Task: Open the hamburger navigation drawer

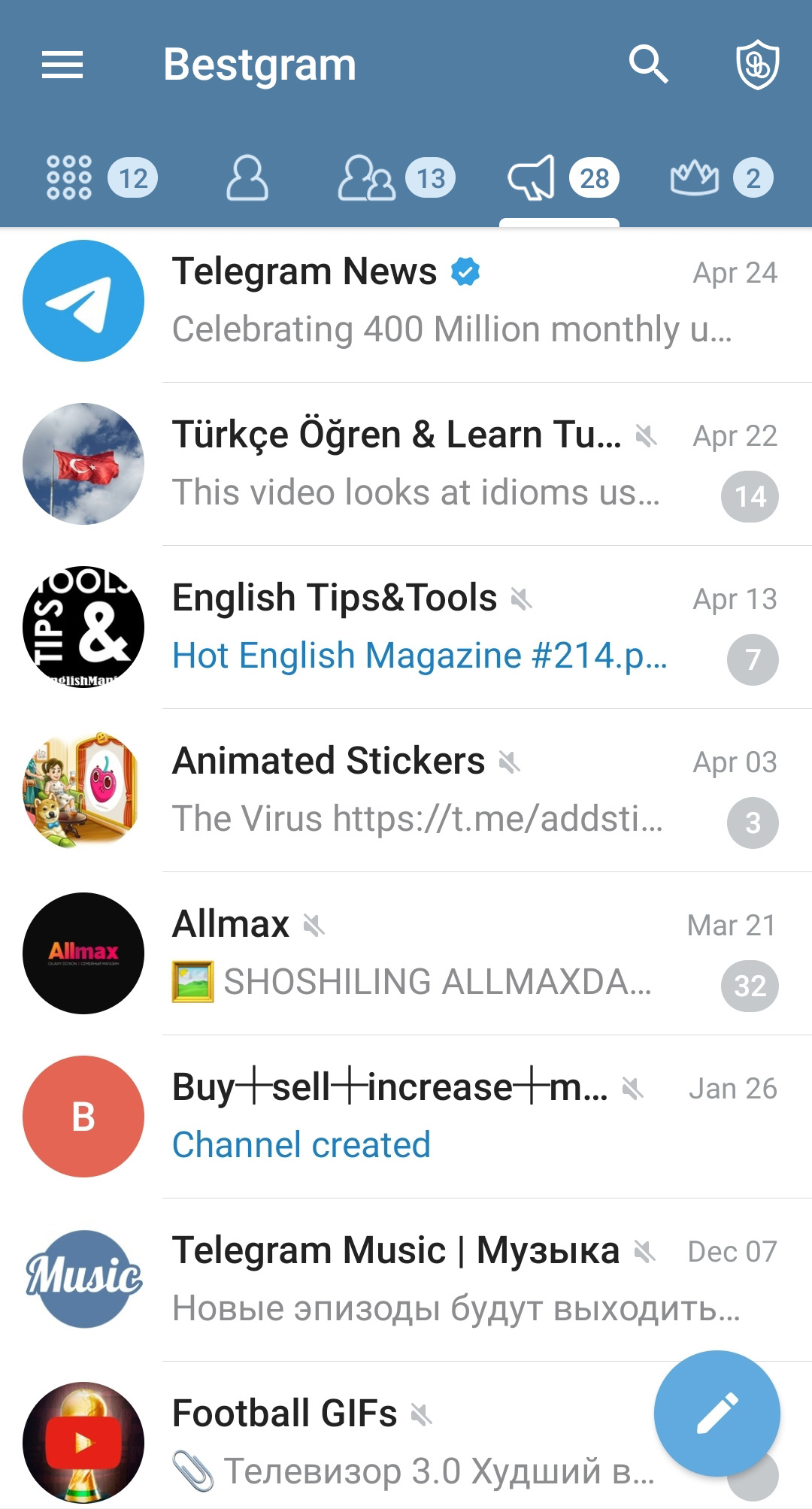Action: 62,65
